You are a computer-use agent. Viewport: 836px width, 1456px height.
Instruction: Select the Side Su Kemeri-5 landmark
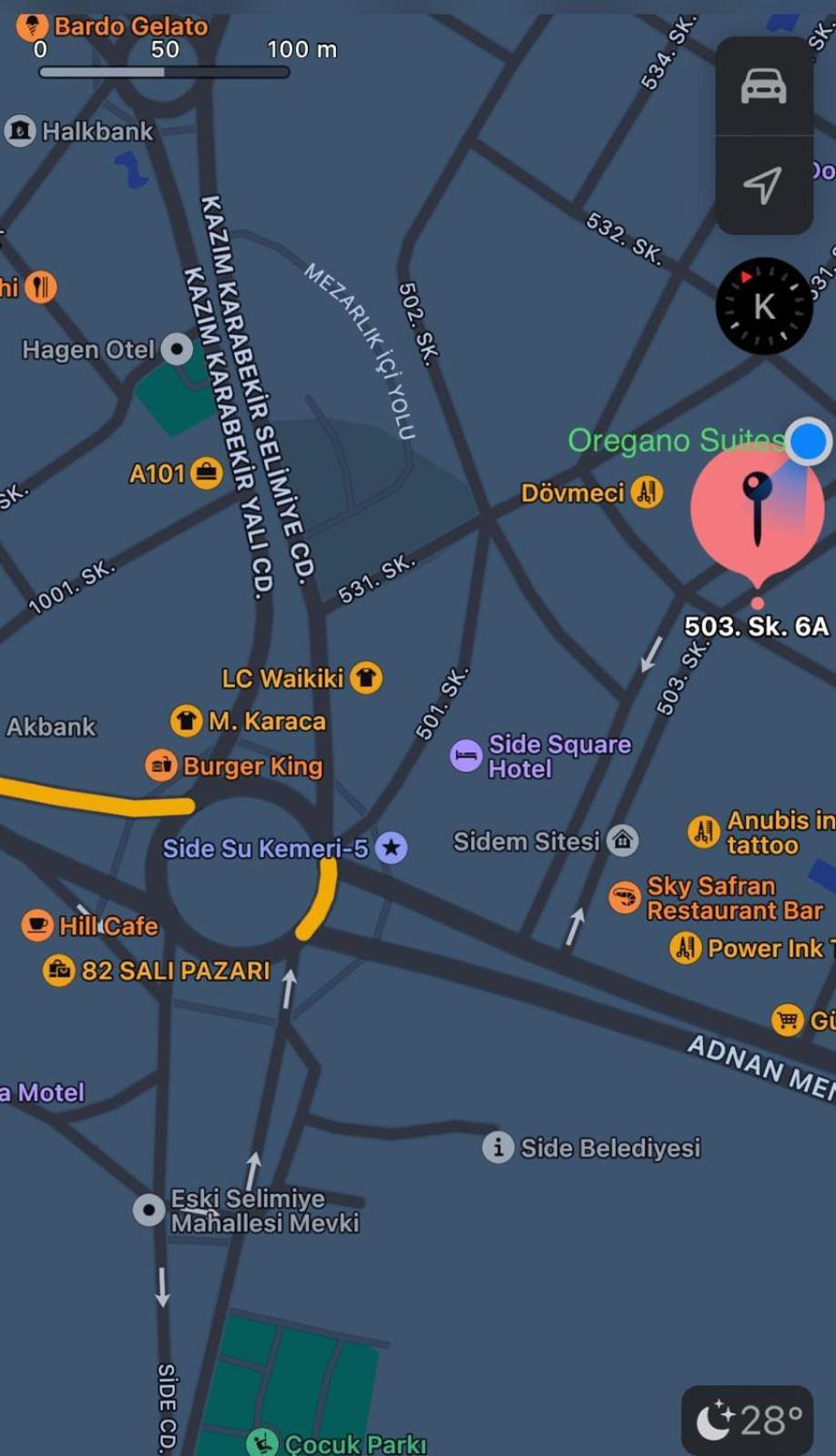[392, 848]
